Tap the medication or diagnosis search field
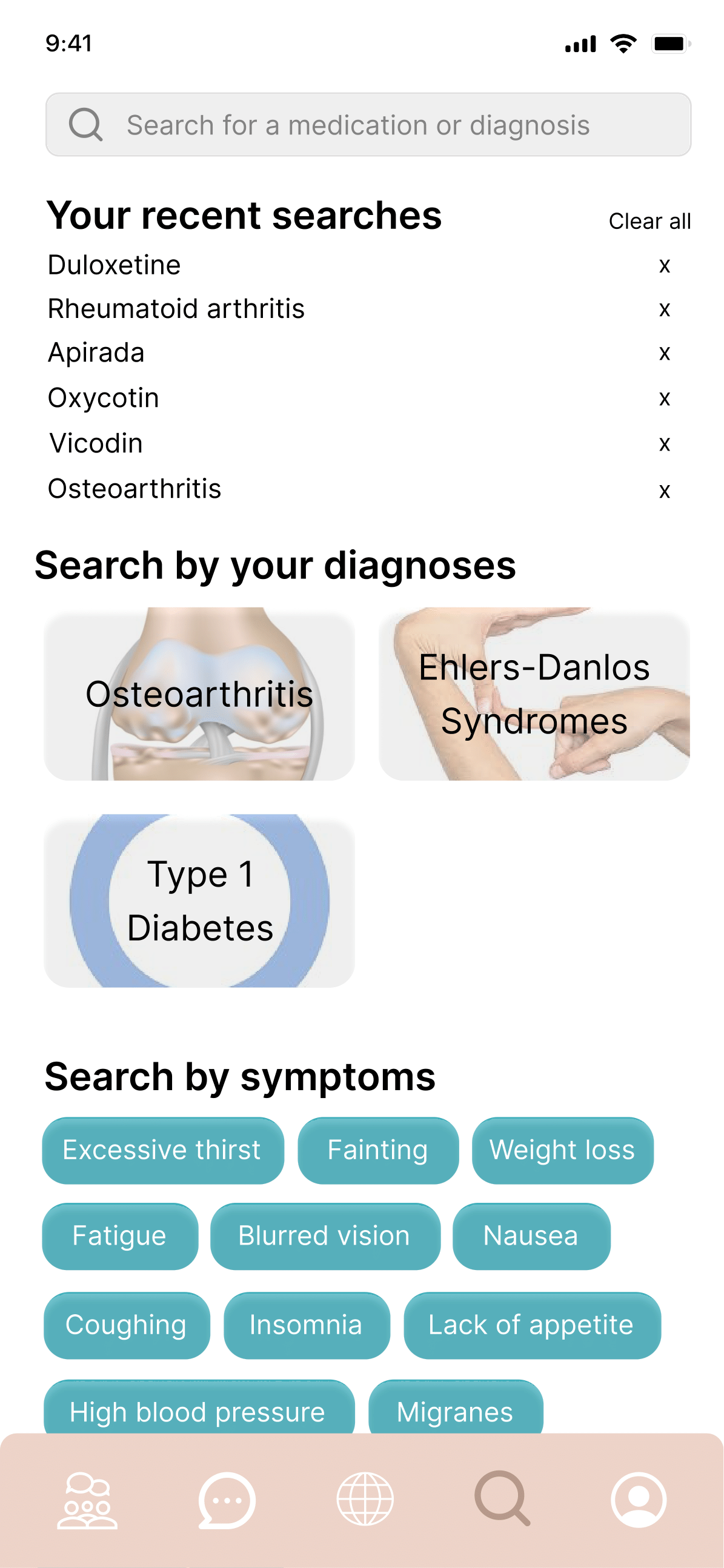The height and width of the screenshot is (1568, 724). pos(368,125)
